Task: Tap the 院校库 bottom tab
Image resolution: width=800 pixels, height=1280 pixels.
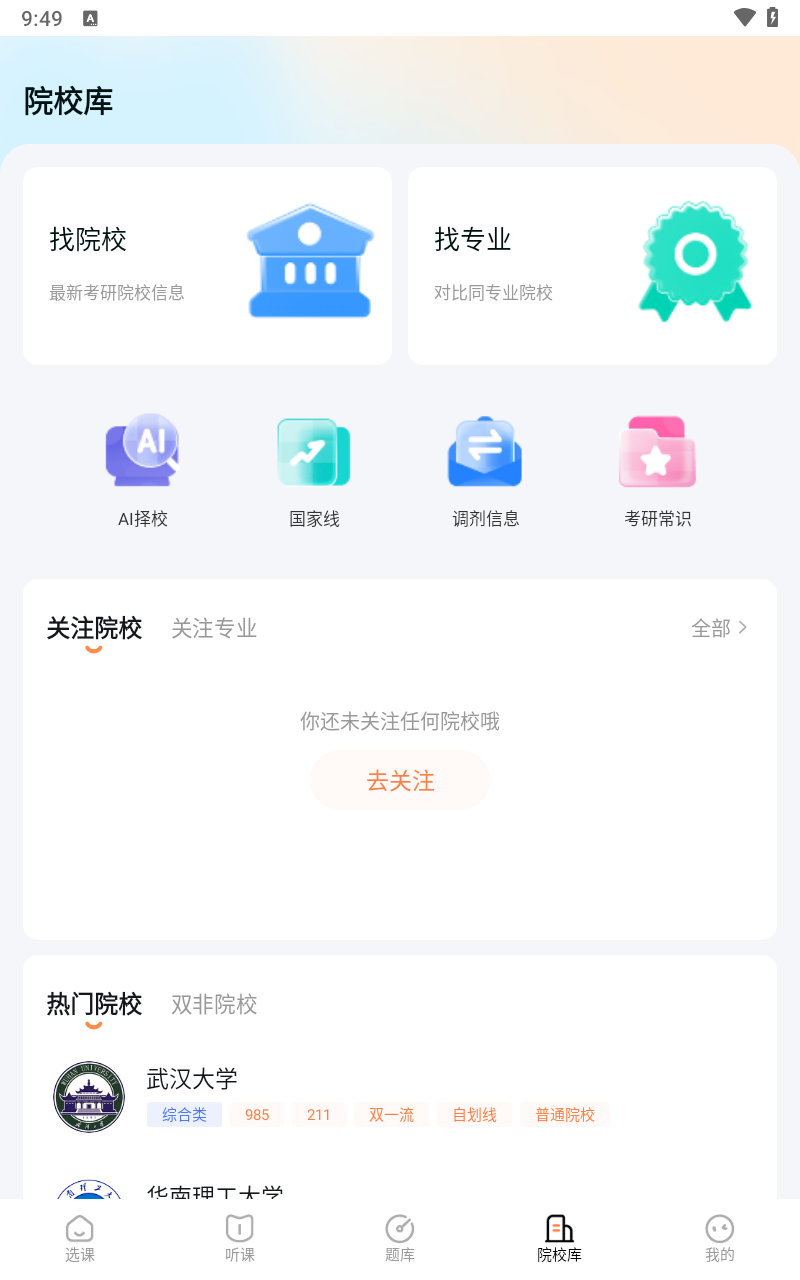Action: coord(560,1238)
